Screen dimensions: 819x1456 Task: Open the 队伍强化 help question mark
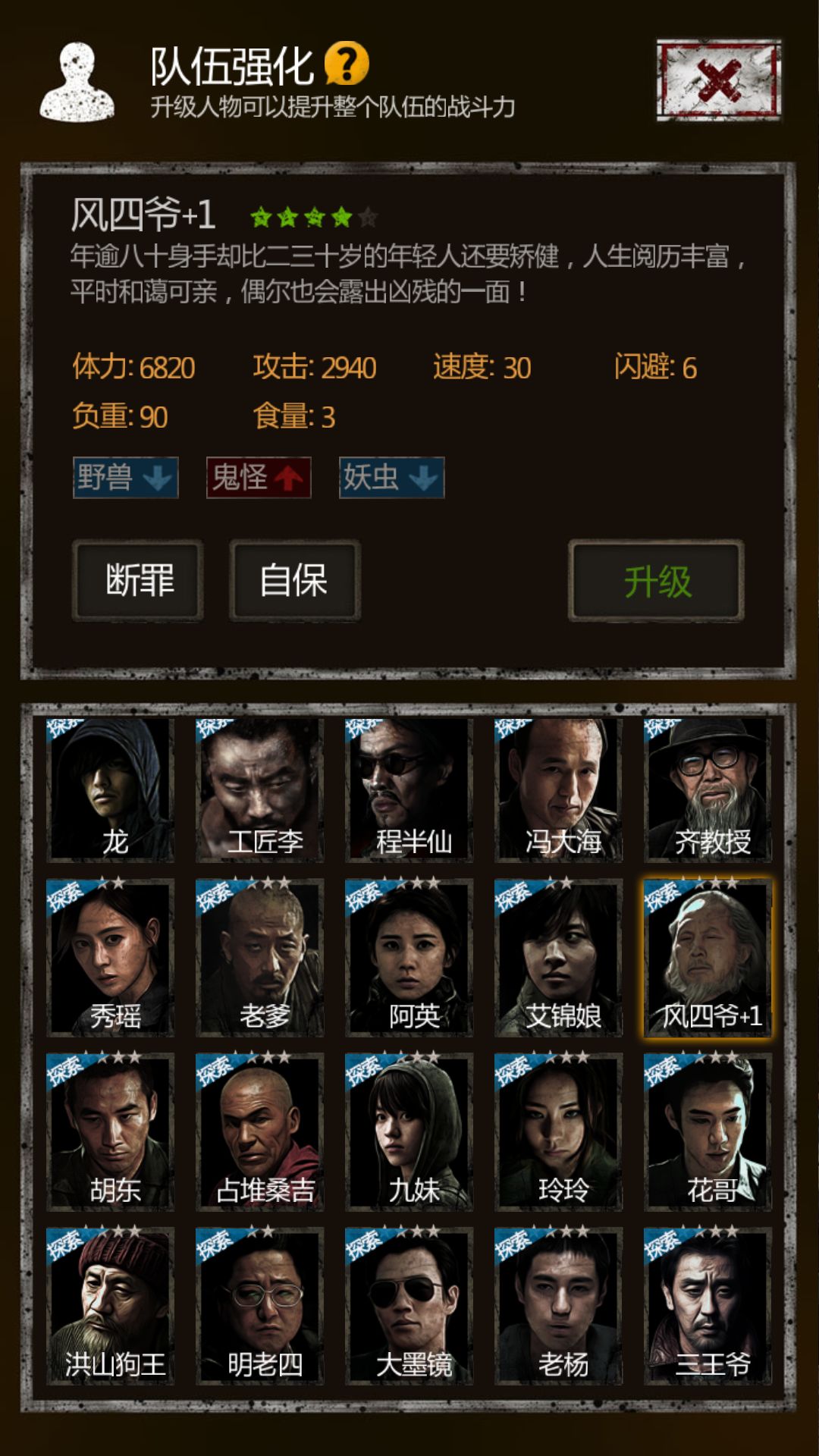pyautogui.click(x=348, y=66)
